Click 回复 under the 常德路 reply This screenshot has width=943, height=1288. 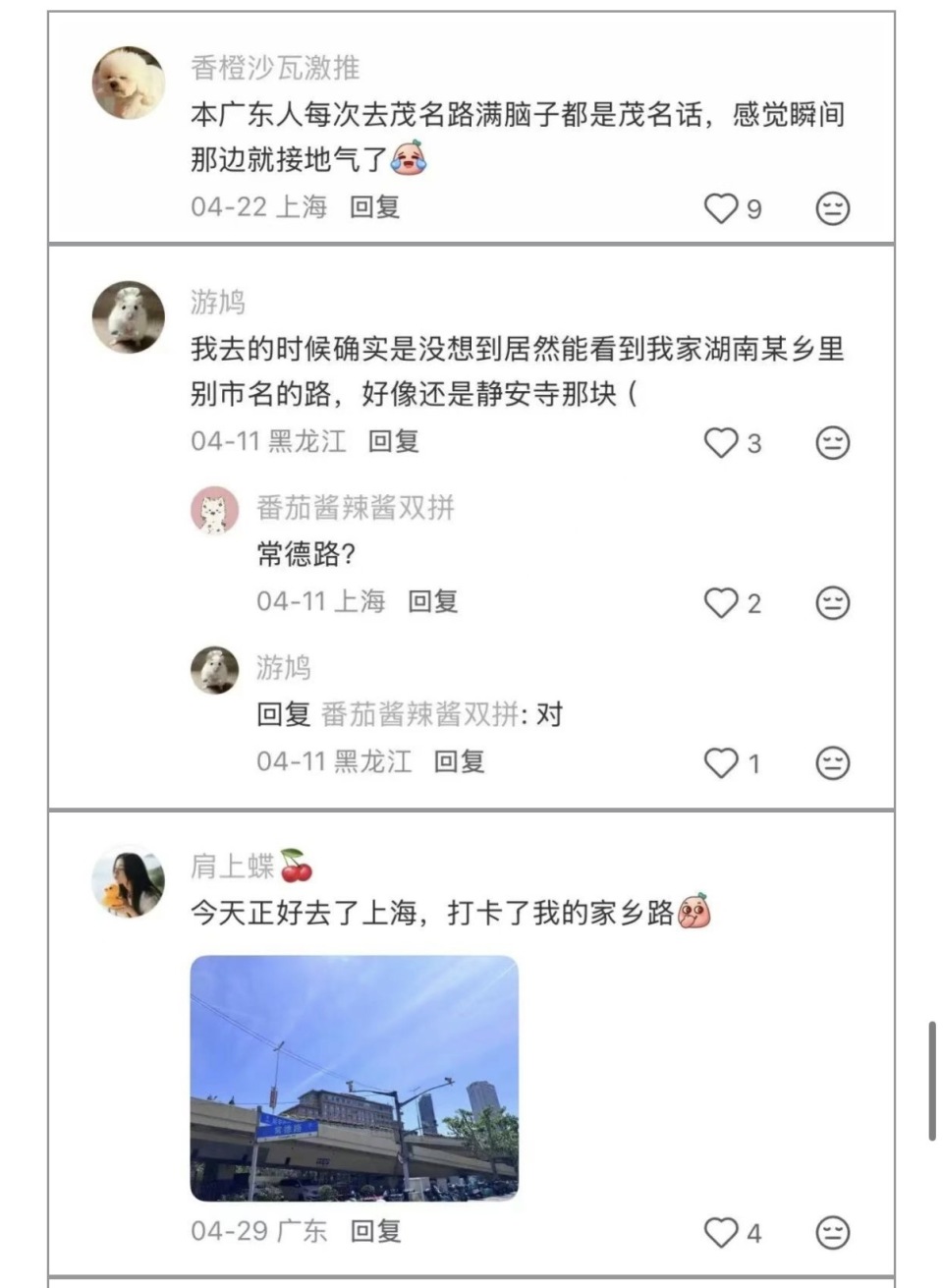[433, 603]
